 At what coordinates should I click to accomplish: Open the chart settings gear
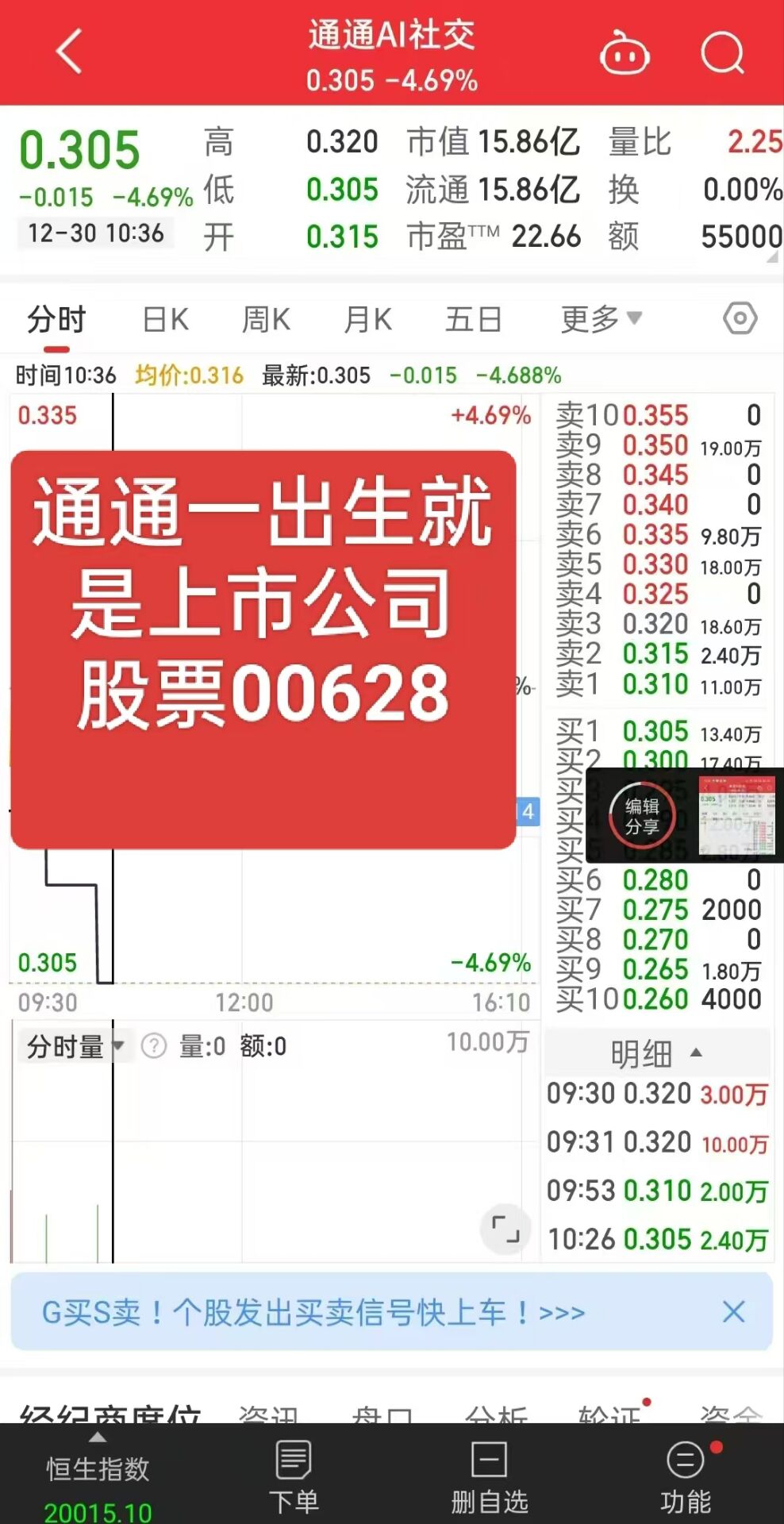pyautogui.click(x=739, y=317)
